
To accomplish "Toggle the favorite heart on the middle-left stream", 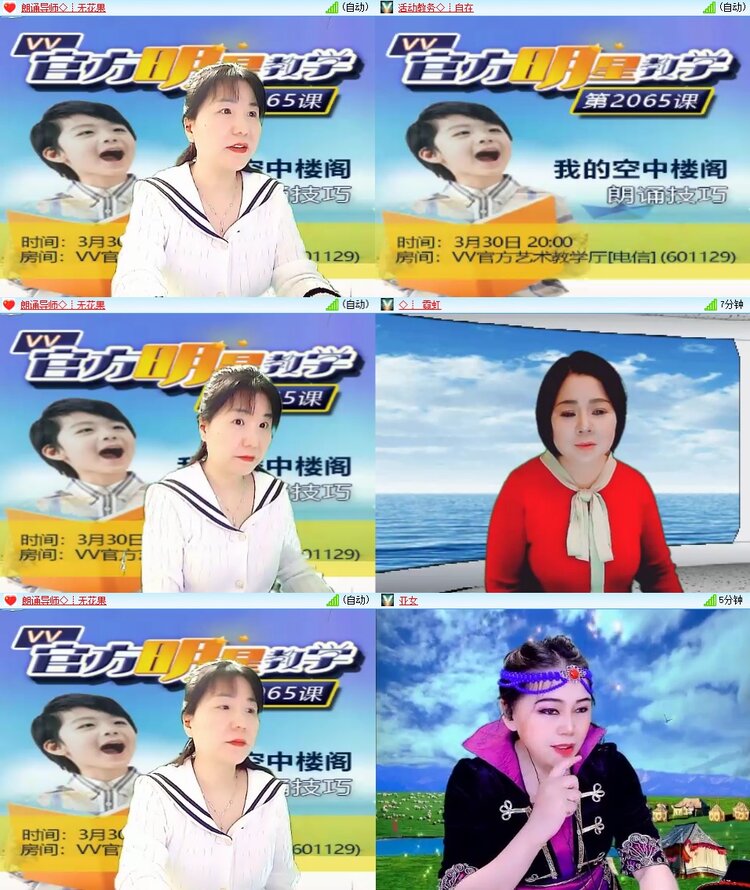I will click(11, 305).
